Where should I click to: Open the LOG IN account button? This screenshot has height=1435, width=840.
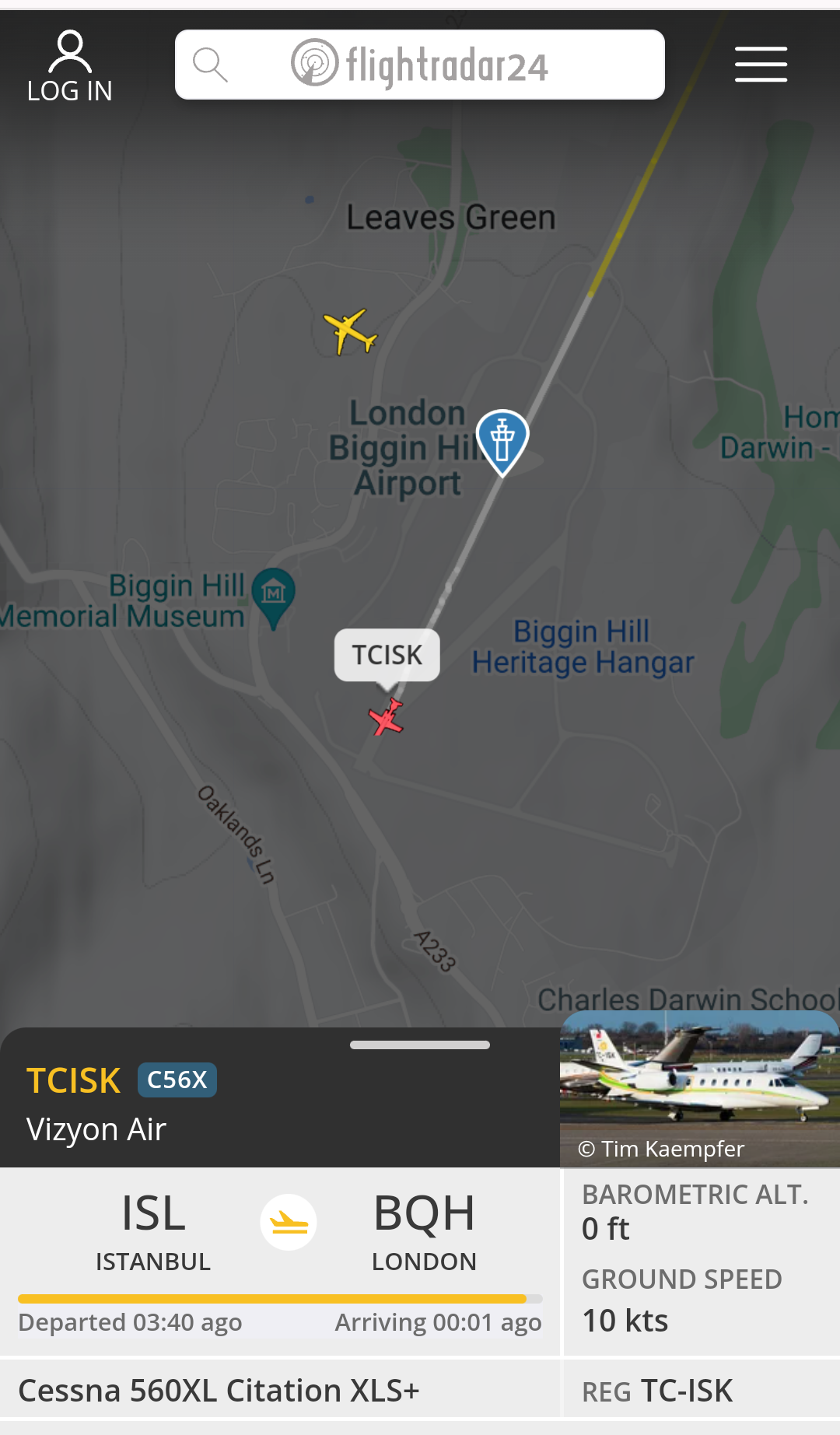point(69,67)
